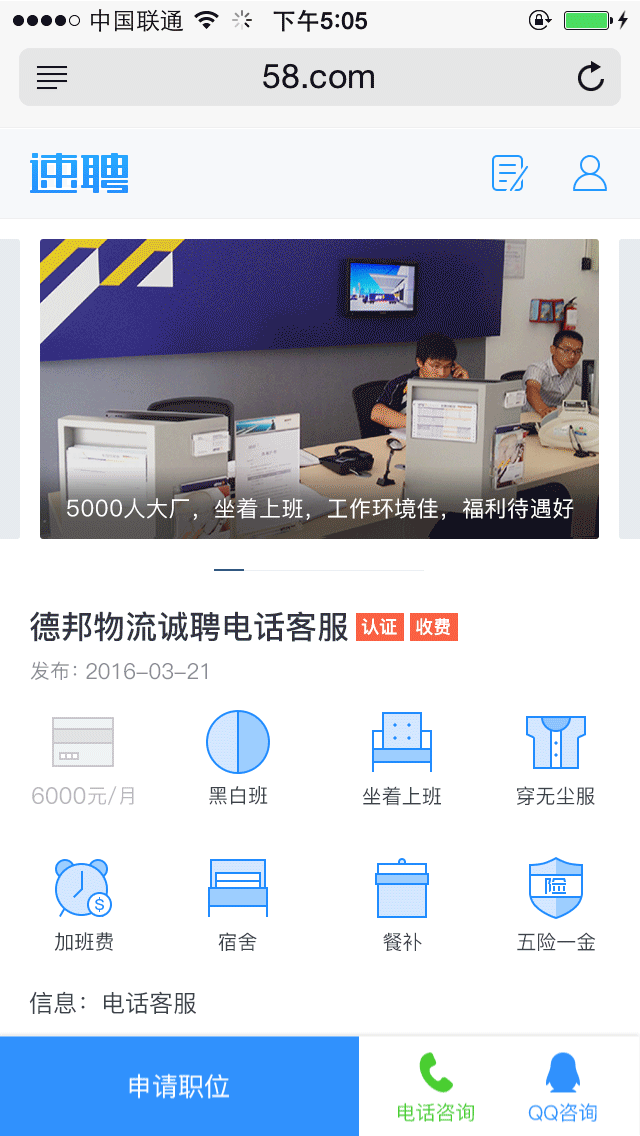
Task: Reload the 58.com page
Action: click(x=591, y=77)
